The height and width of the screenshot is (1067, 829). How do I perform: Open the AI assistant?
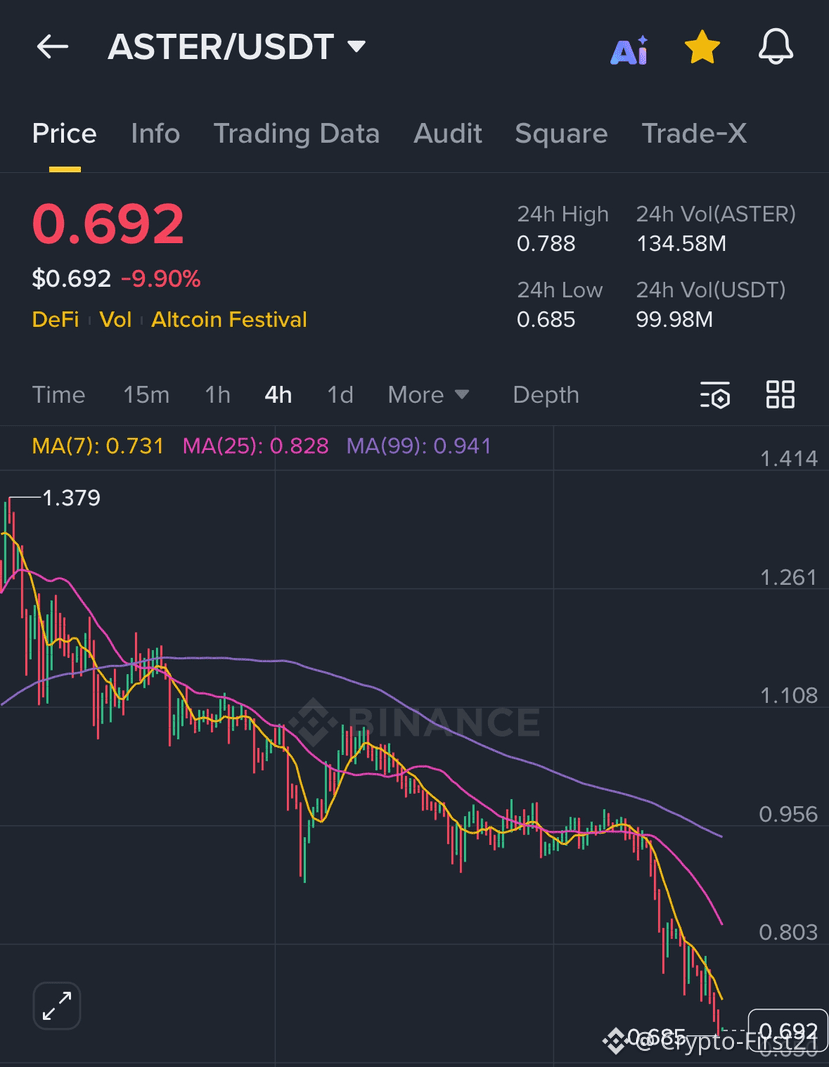pyautogui.click(x=629, y=49)
